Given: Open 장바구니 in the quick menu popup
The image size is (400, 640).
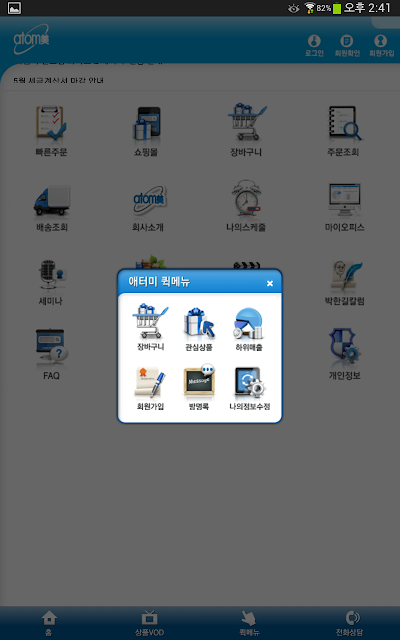Looking at the screenshot, I should click(x=150, y=327).
